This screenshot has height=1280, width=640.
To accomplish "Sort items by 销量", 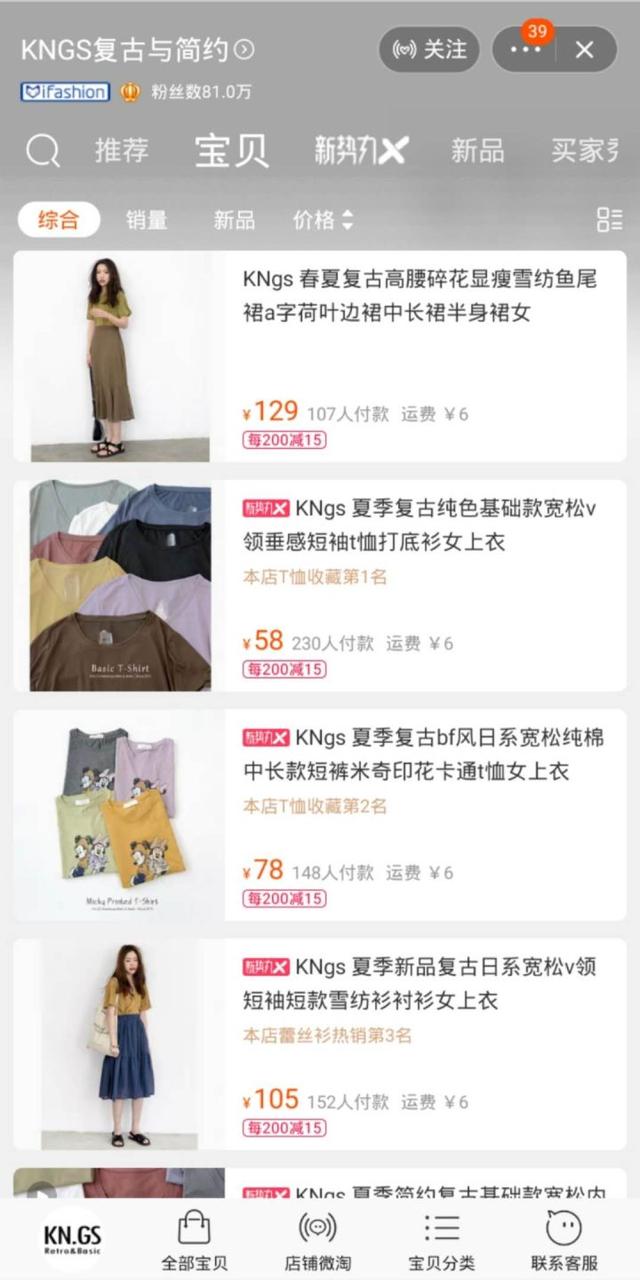I will click(x=146, y=220).
